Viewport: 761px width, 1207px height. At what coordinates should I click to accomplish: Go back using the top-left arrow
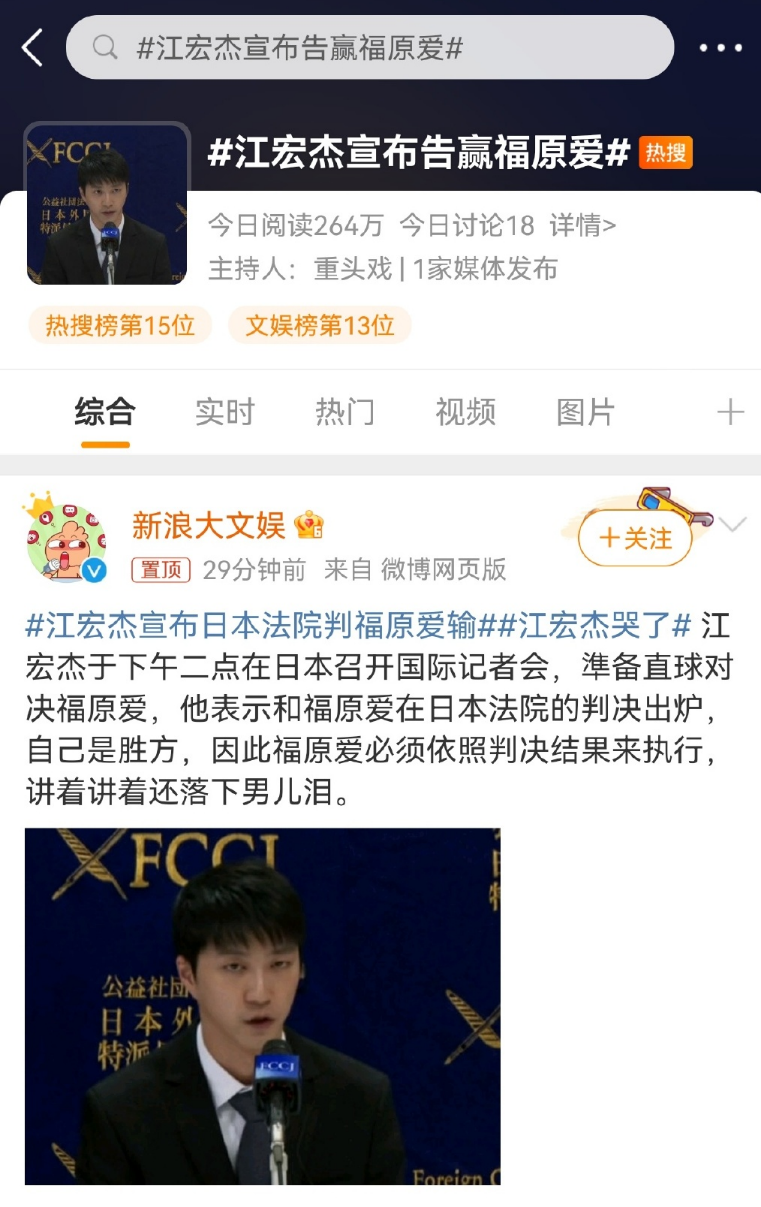33,48
